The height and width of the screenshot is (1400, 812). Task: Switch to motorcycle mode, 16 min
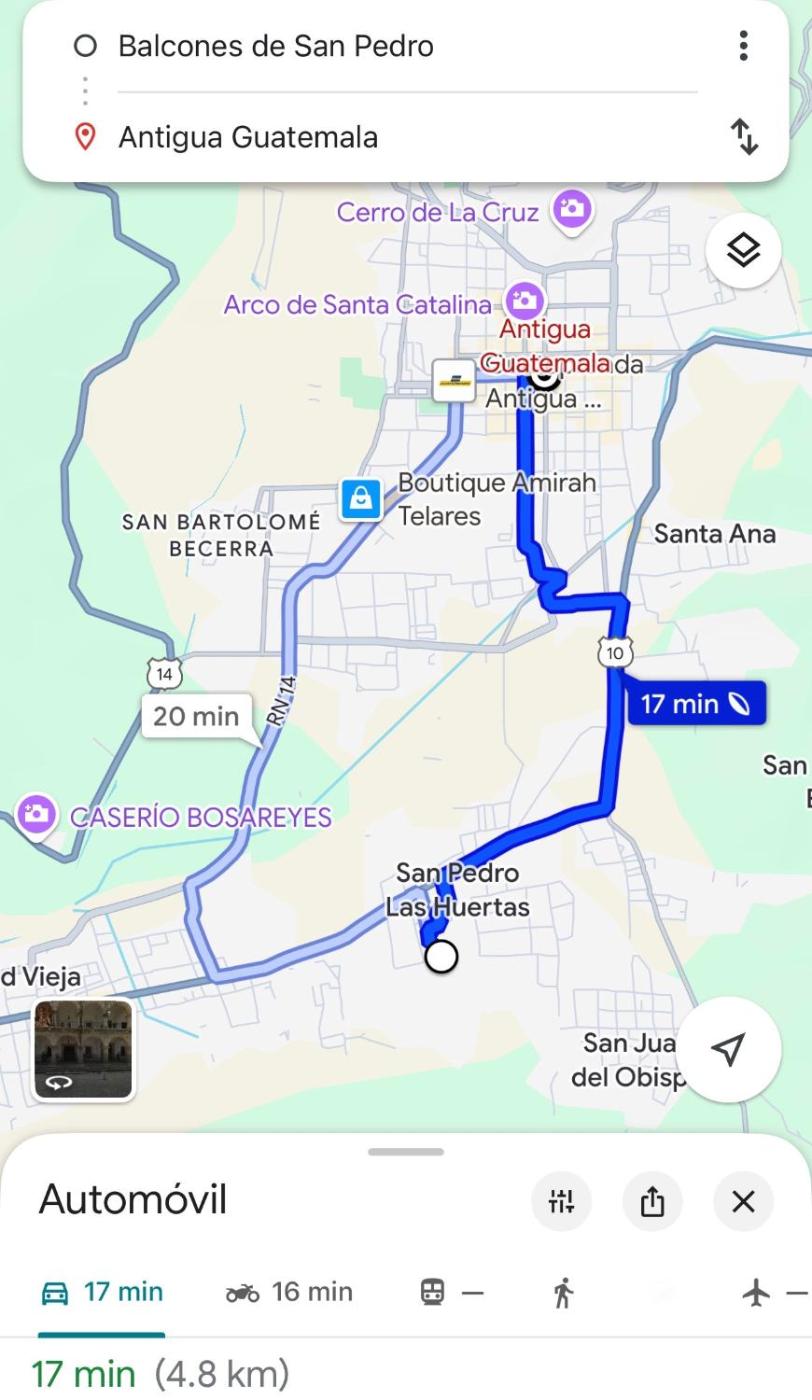pos(290,1292)
